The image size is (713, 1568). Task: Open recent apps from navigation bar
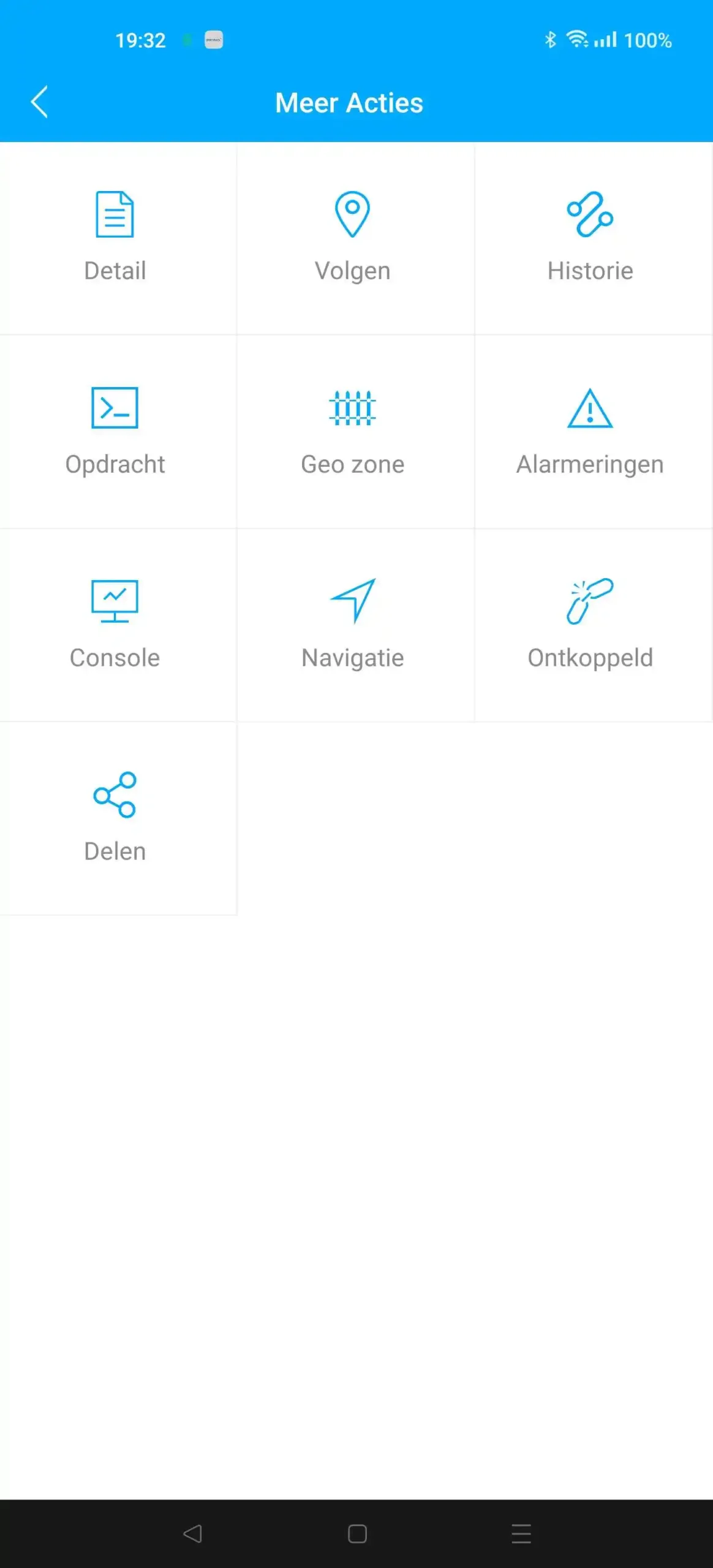pos(521,1533)
